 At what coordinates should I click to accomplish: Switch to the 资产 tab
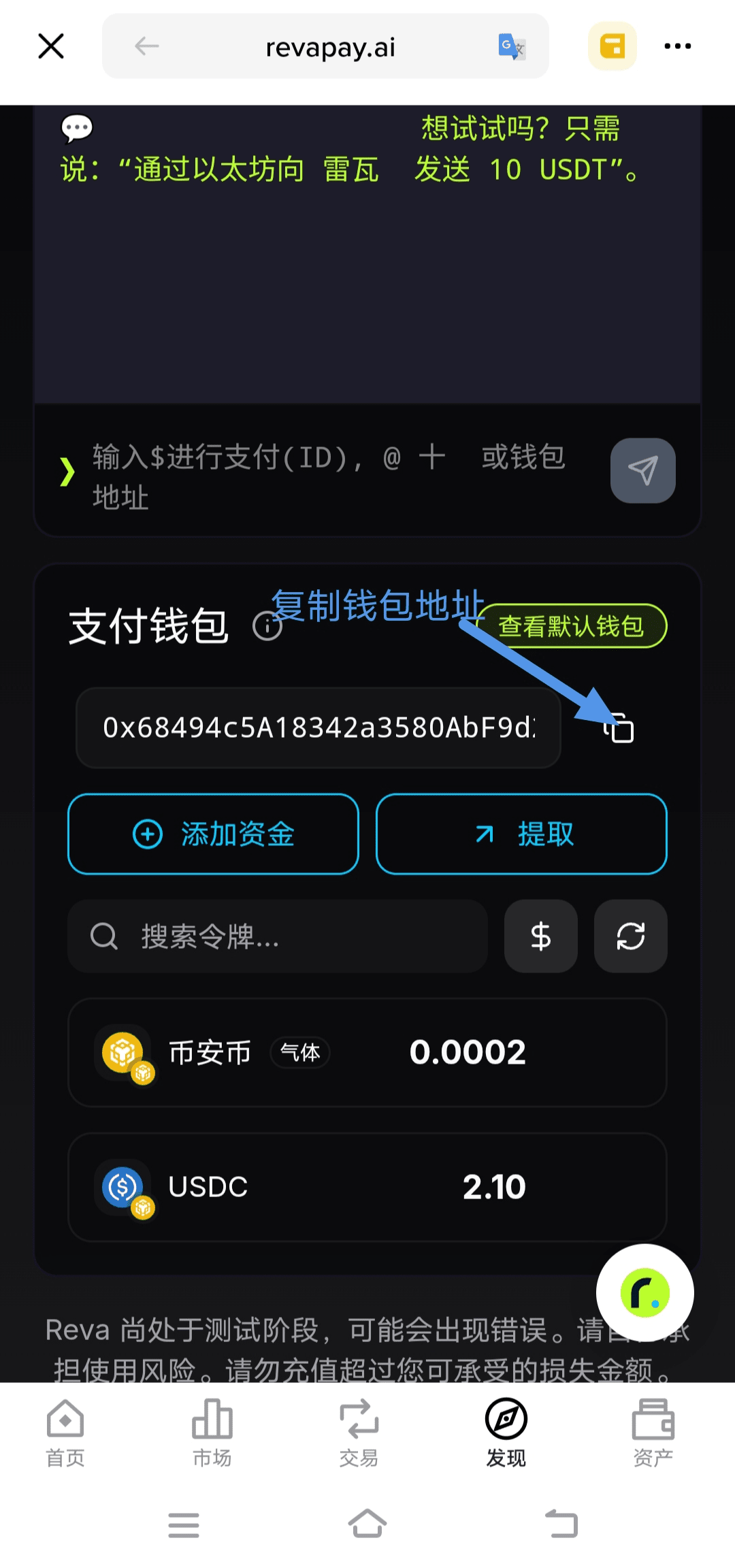653,1433
